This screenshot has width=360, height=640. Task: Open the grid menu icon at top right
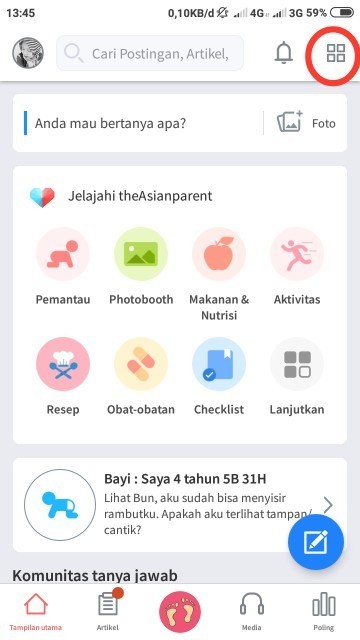point(336,53)
